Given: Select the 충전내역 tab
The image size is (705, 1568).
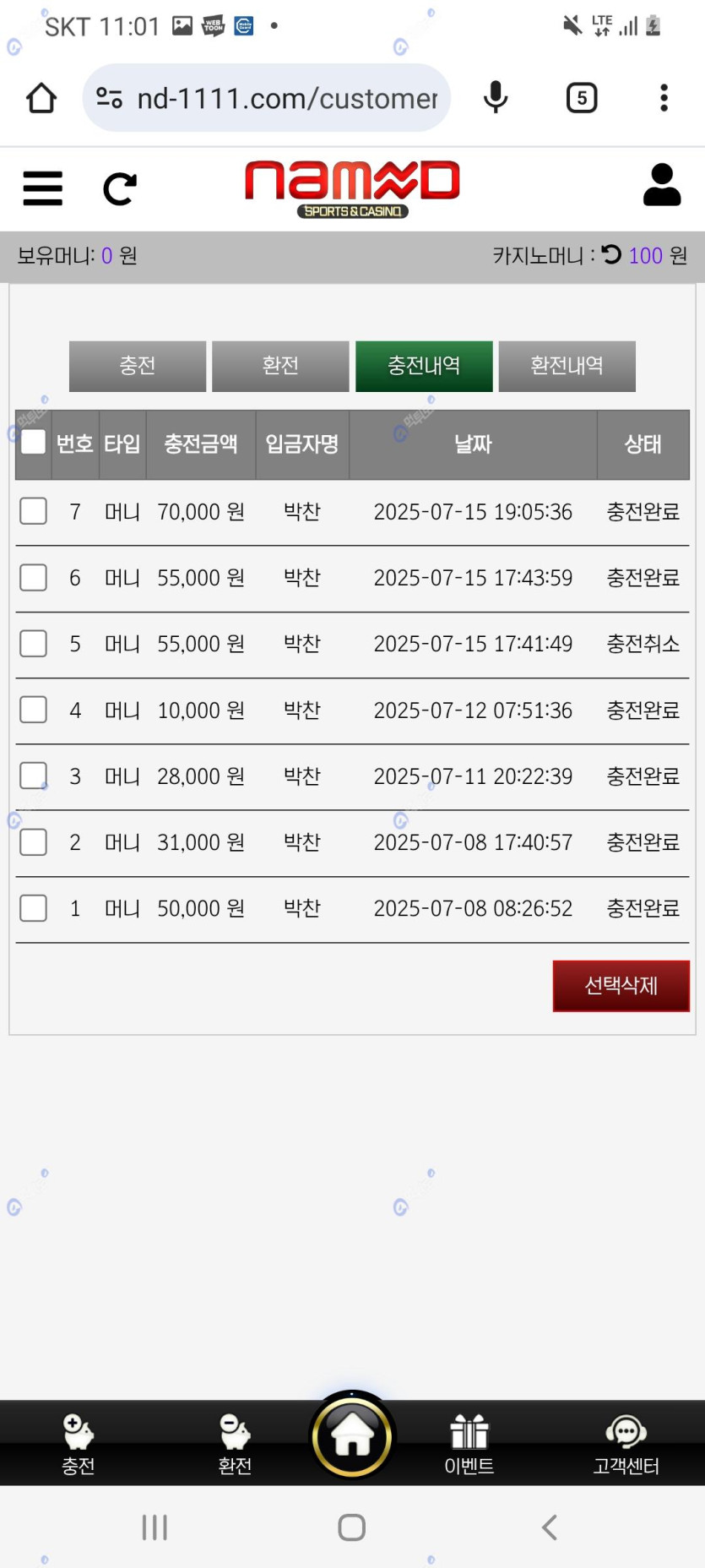Looking at the screenshot, I should tap(424, 366).
